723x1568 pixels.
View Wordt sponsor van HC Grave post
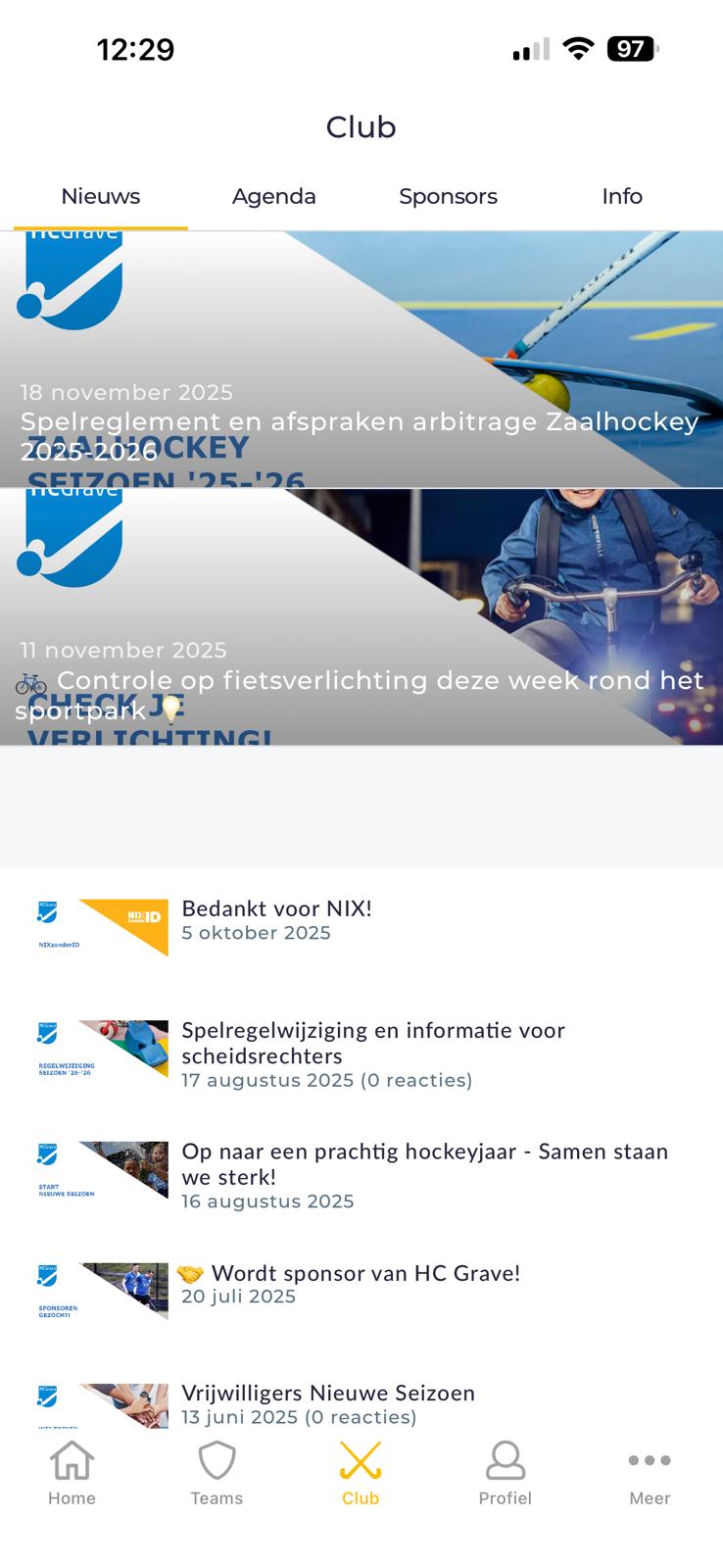[364, 1284]
